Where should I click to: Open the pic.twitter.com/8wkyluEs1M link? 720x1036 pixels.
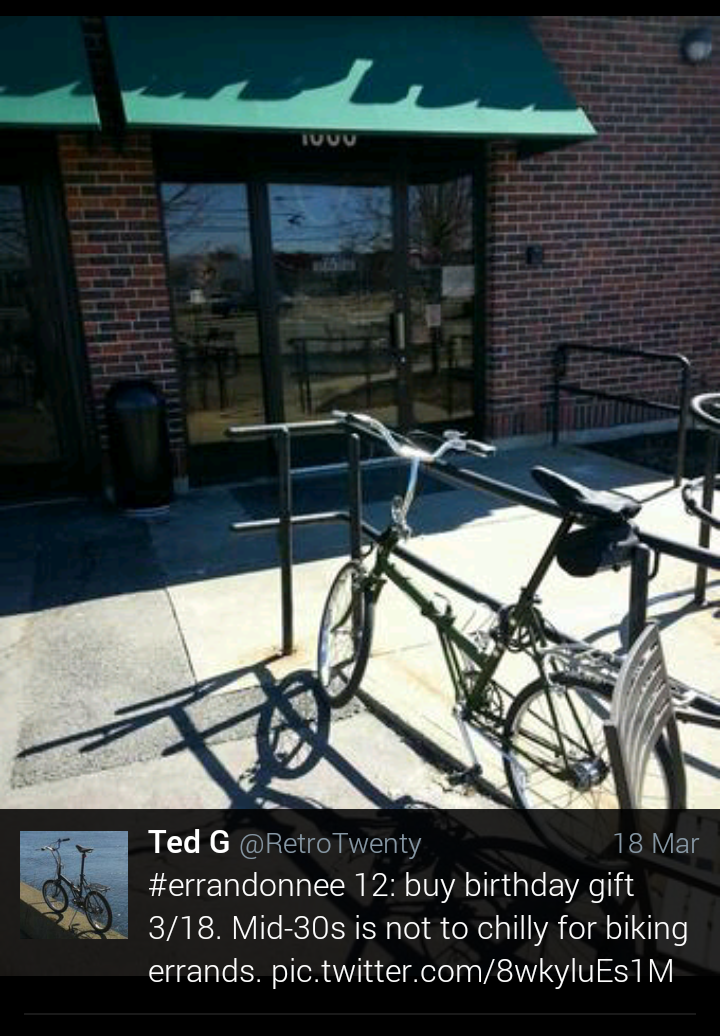click(472, 972)
